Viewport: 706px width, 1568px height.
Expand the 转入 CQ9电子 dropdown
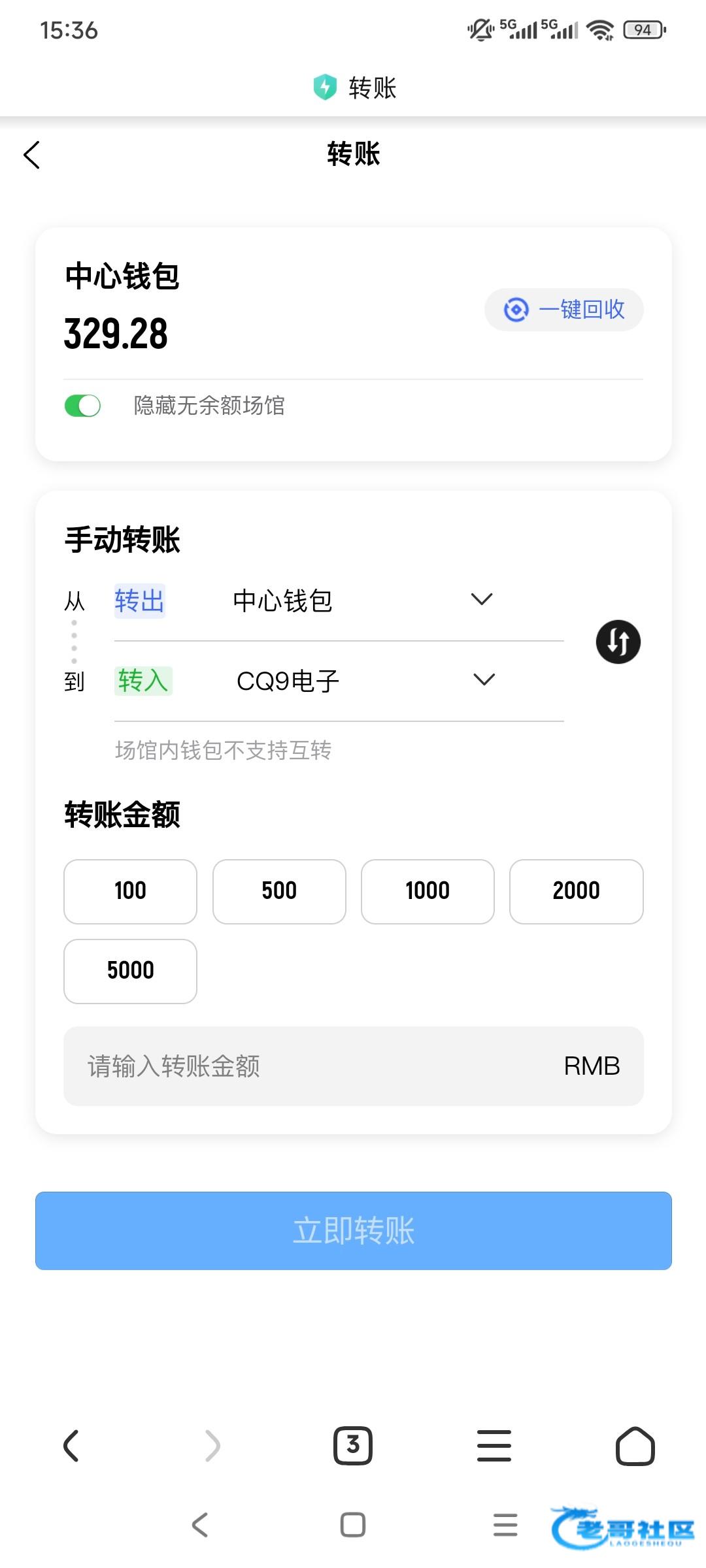coord(483,680)
